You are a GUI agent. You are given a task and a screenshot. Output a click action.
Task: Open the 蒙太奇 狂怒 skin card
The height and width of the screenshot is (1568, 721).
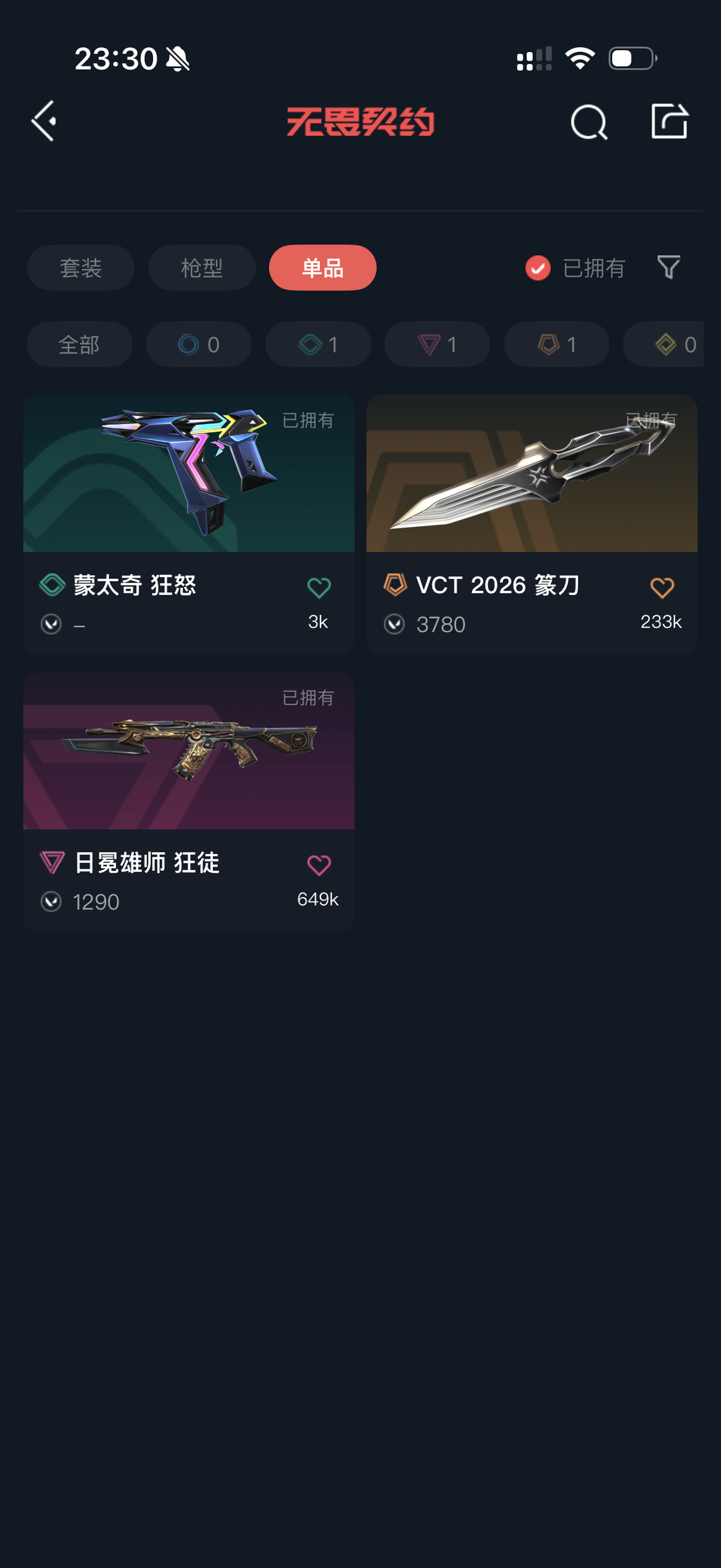point(189,524)
